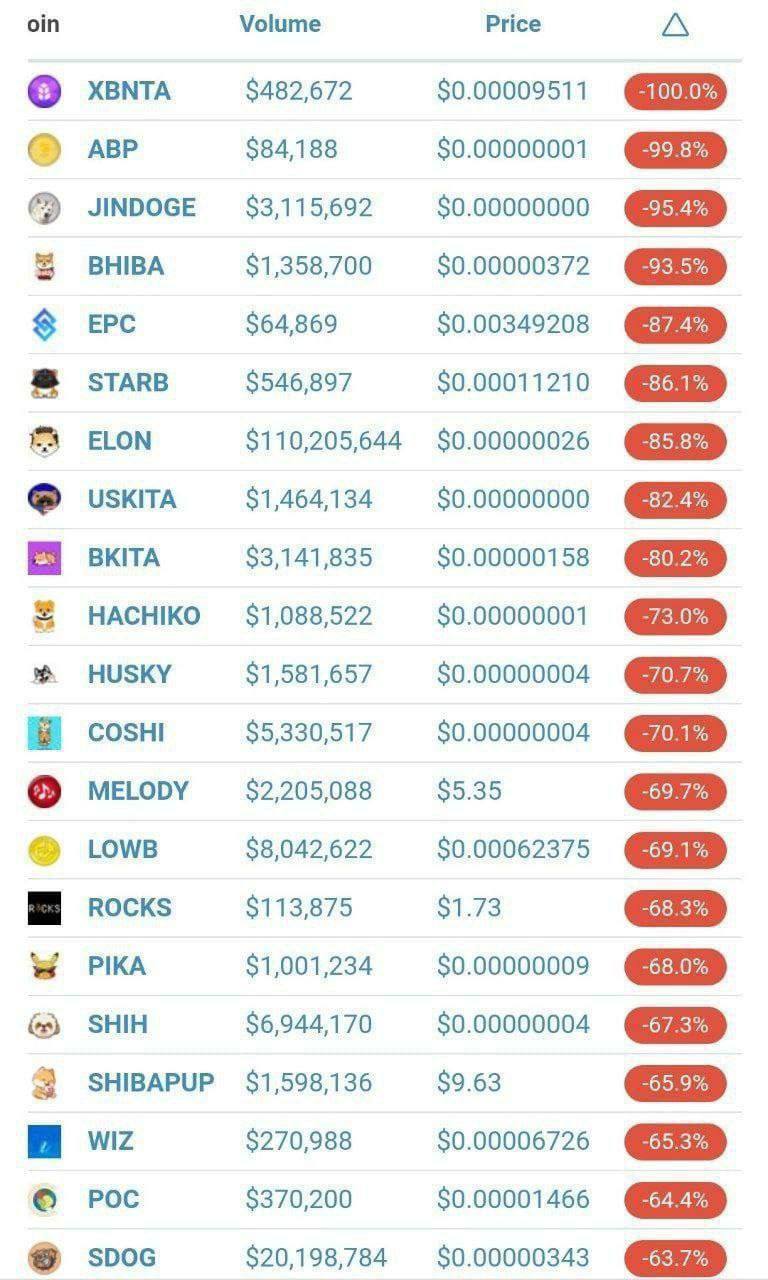Open SHIBAPUP coin details
The width and height of the screenshot is (768, 1280).
click(x=151, y=1083)
